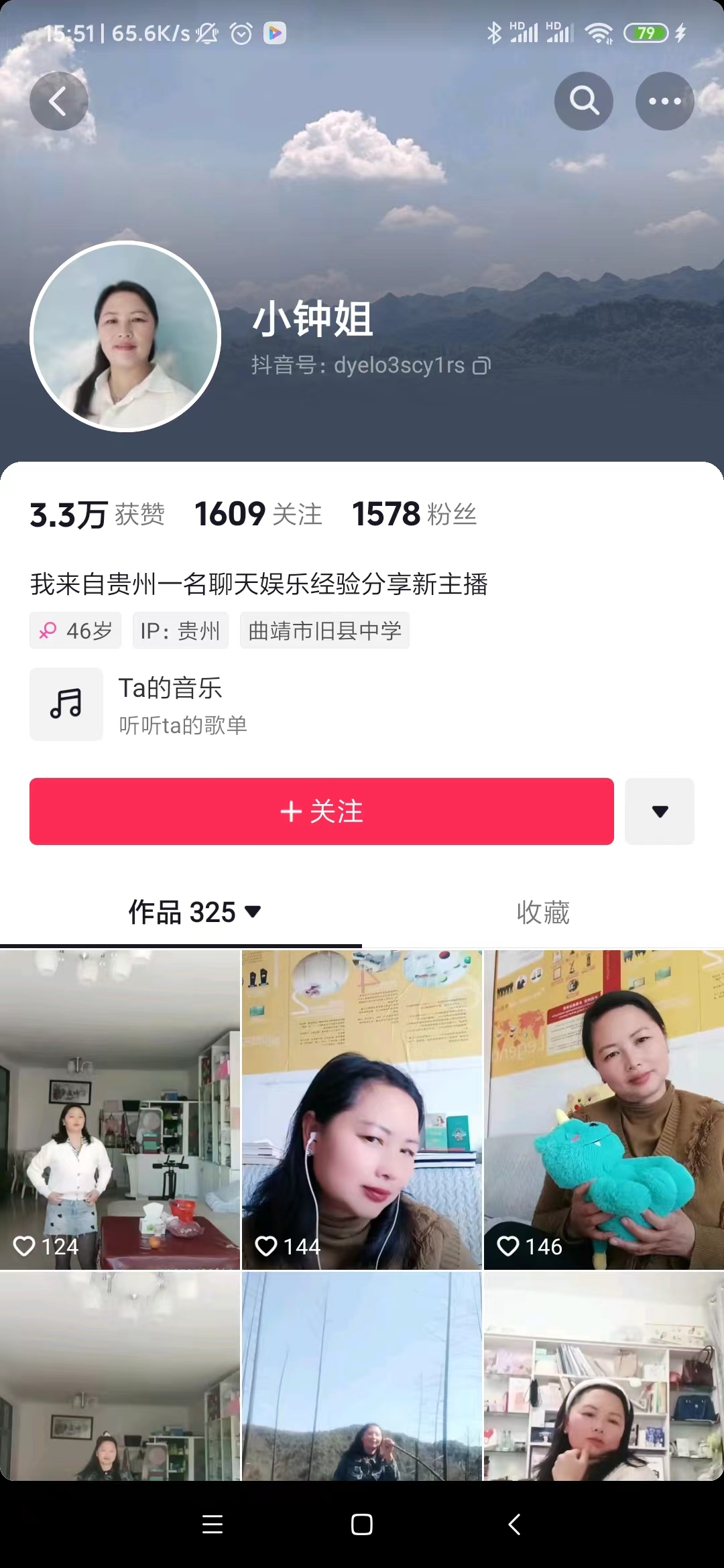This screenshot has height=1568, width=724.
Task: Open the 1609 关注 following list
Action: pos(258,515)
